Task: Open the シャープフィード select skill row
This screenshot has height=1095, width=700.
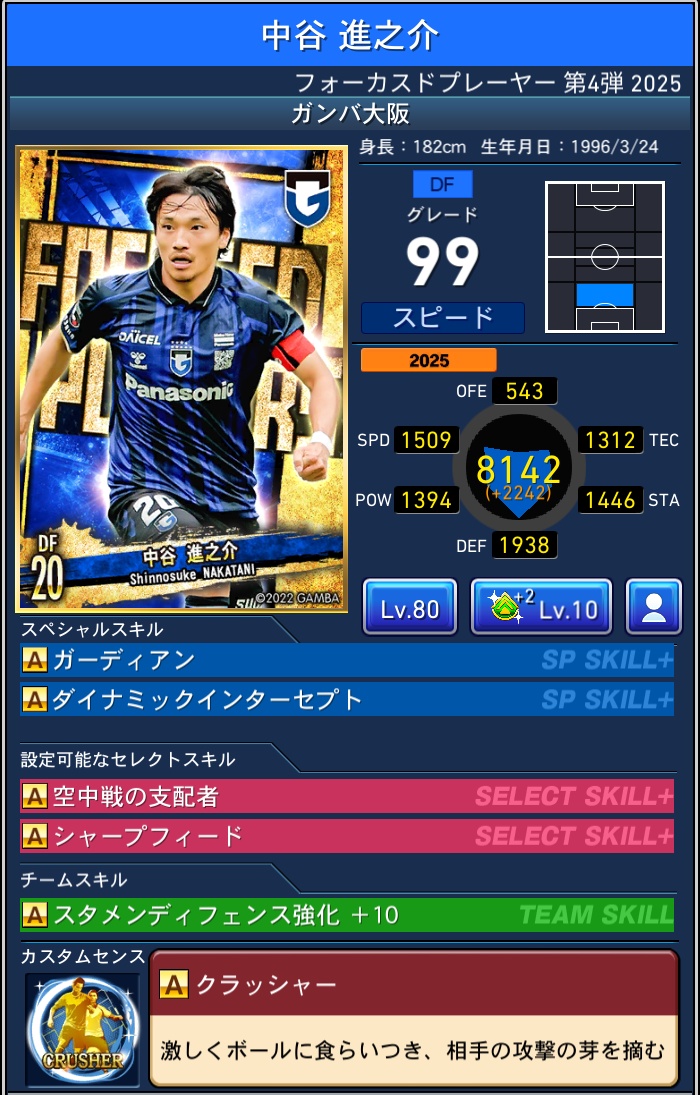Action: click(346, 835)
